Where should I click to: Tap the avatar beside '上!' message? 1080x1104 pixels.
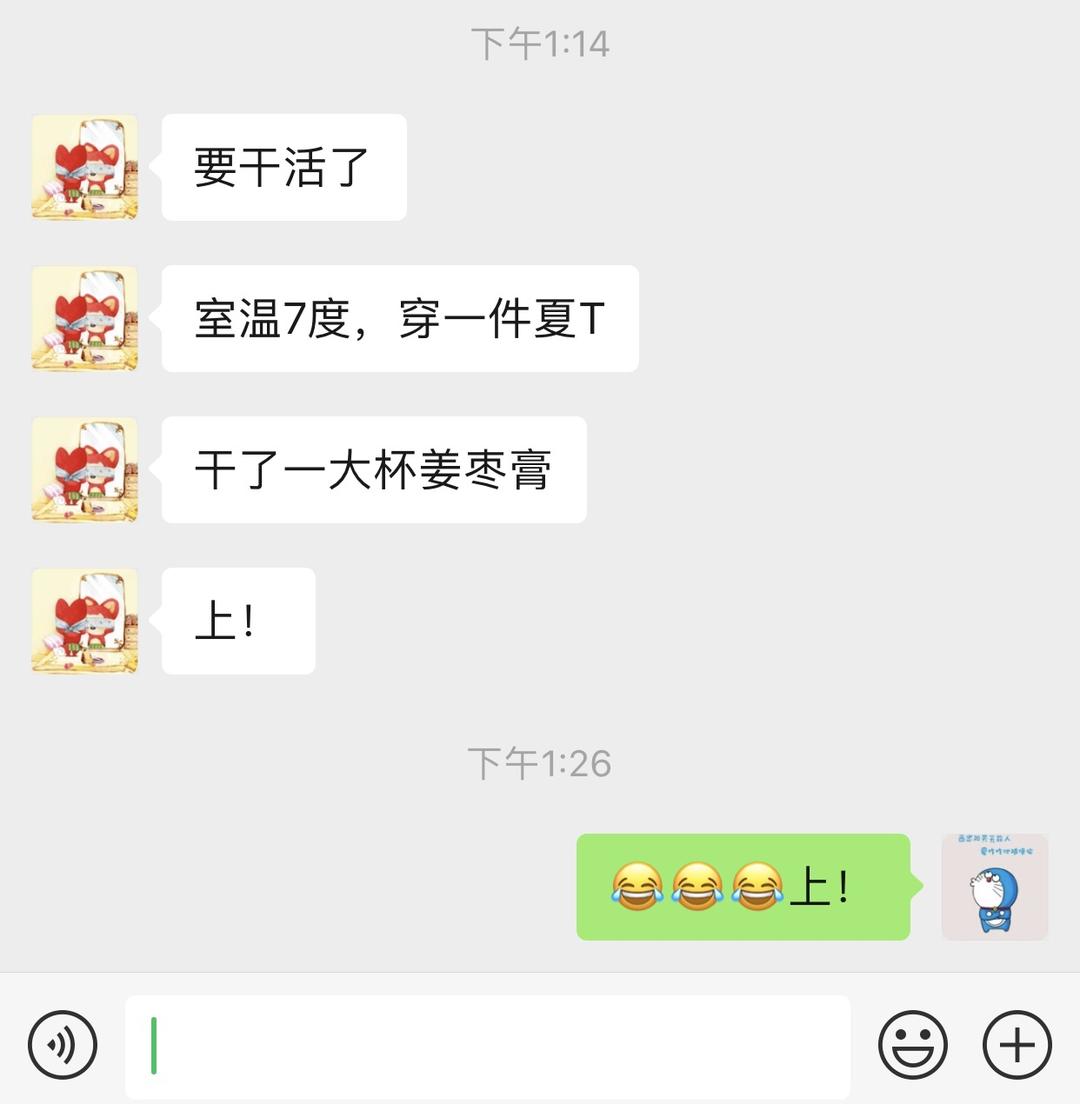[x=85, y=621]
